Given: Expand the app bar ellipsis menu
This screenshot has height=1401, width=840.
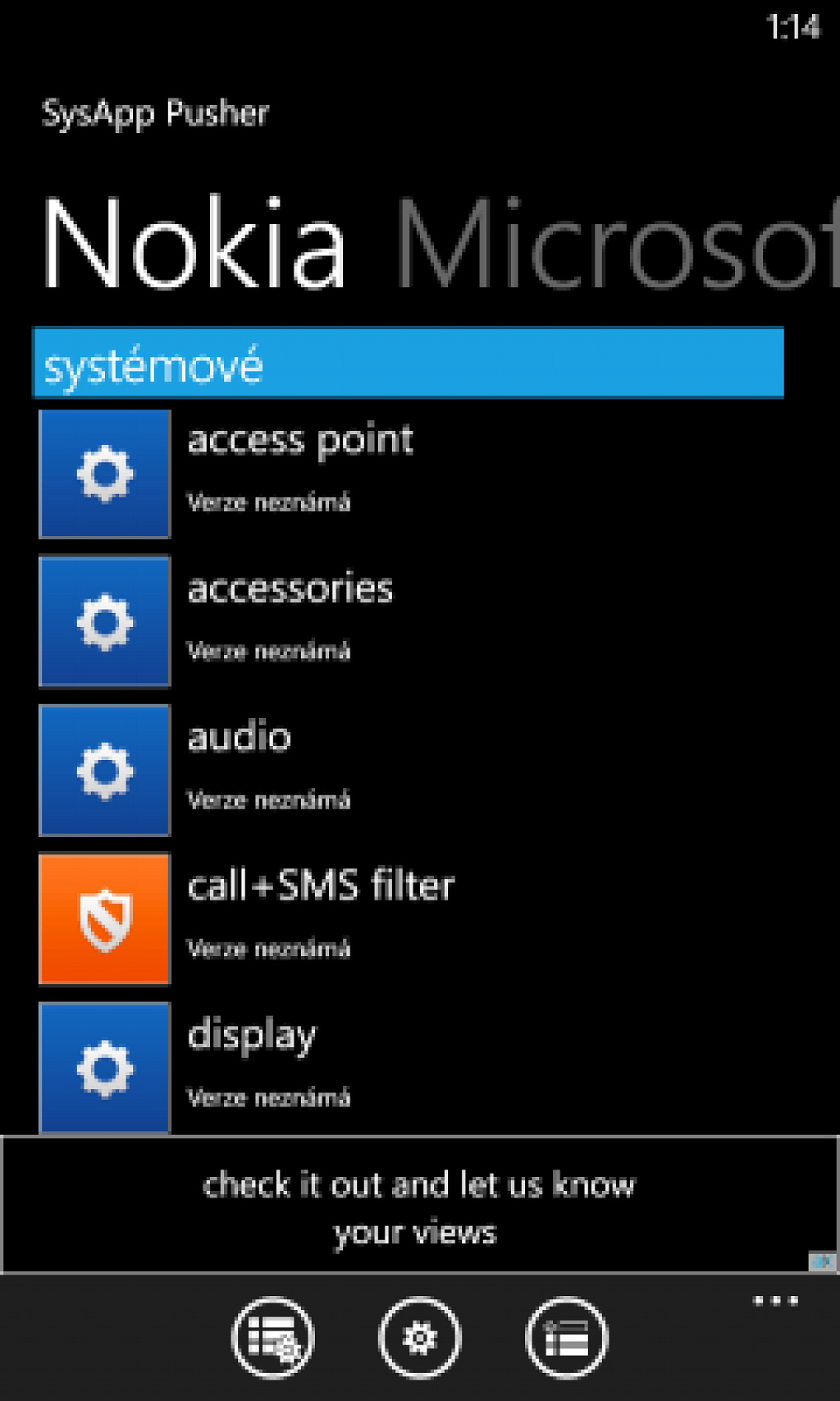Looking at the screenshot, I should click(776, 1300).
